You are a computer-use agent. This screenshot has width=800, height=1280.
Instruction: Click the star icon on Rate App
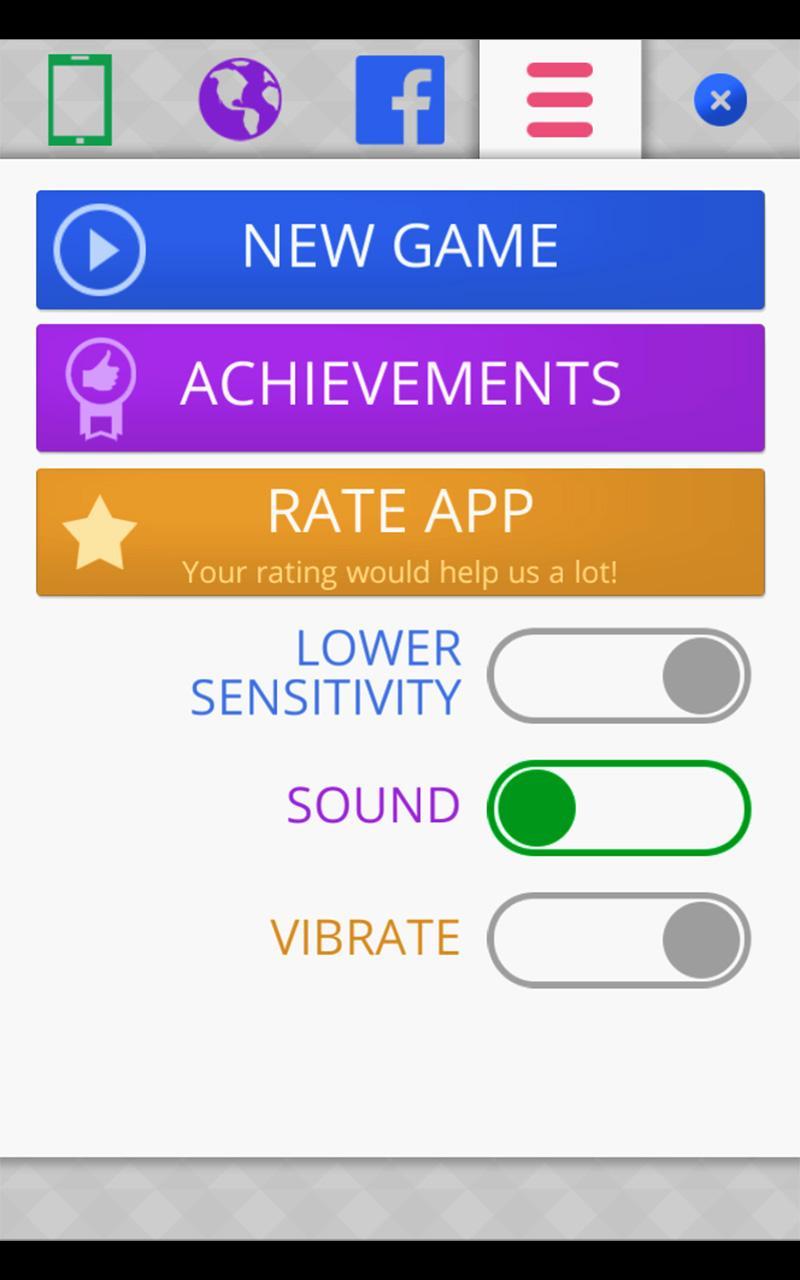(x=99, y=530)
